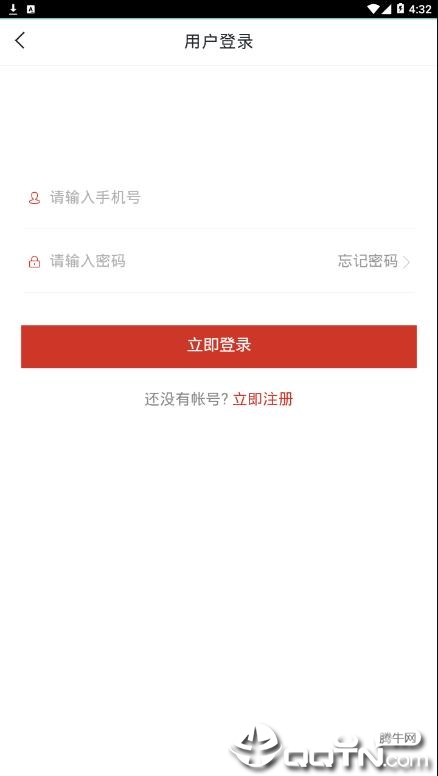Viewport: 438px width, 776px height.
Task: Tap the phone number input field
Action: [219, 197]
